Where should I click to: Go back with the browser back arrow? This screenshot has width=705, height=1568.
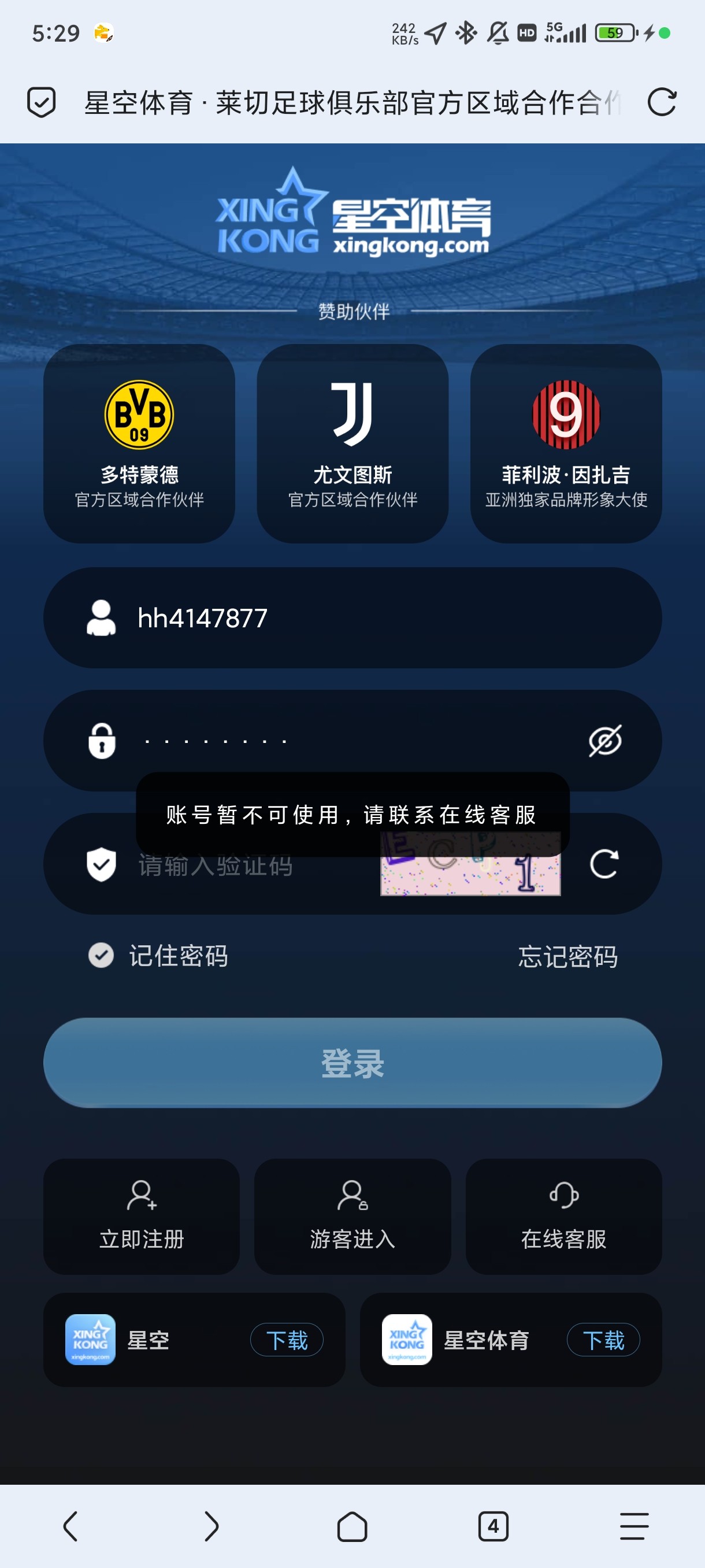pos(70,1526)
